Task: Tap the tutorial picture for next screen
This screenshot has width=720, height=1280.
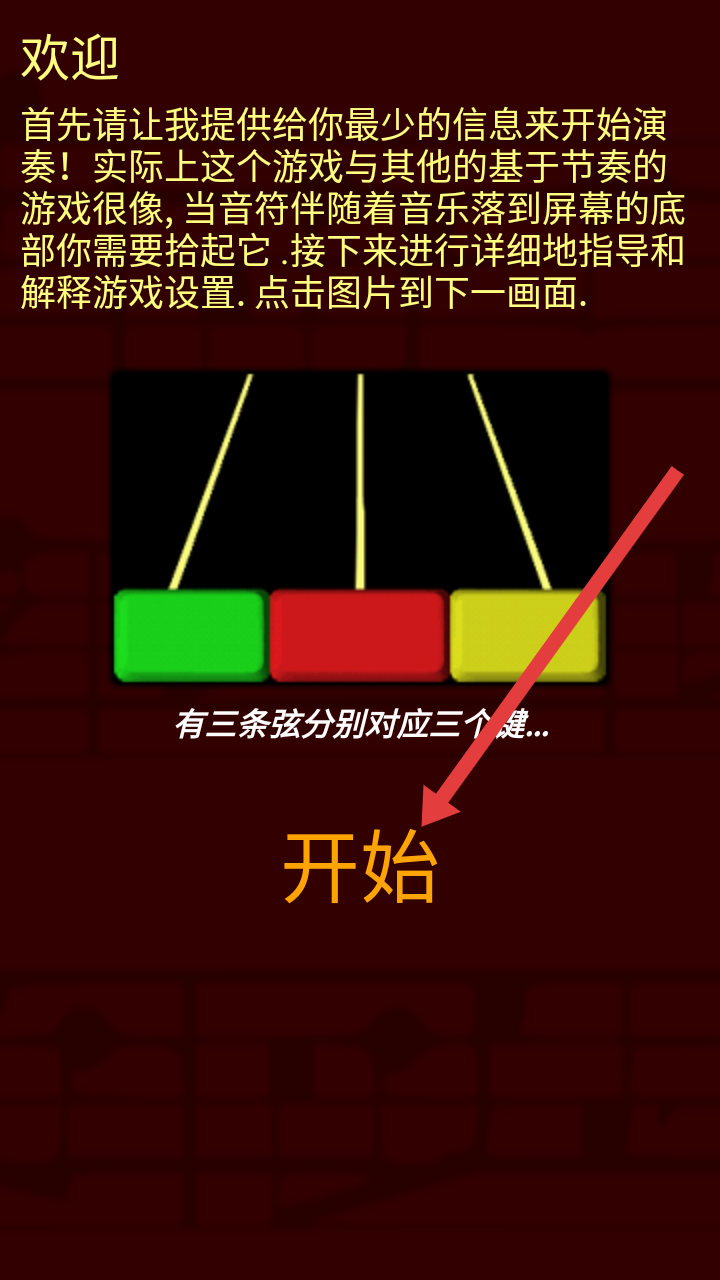Action: (x=360, y=528)
